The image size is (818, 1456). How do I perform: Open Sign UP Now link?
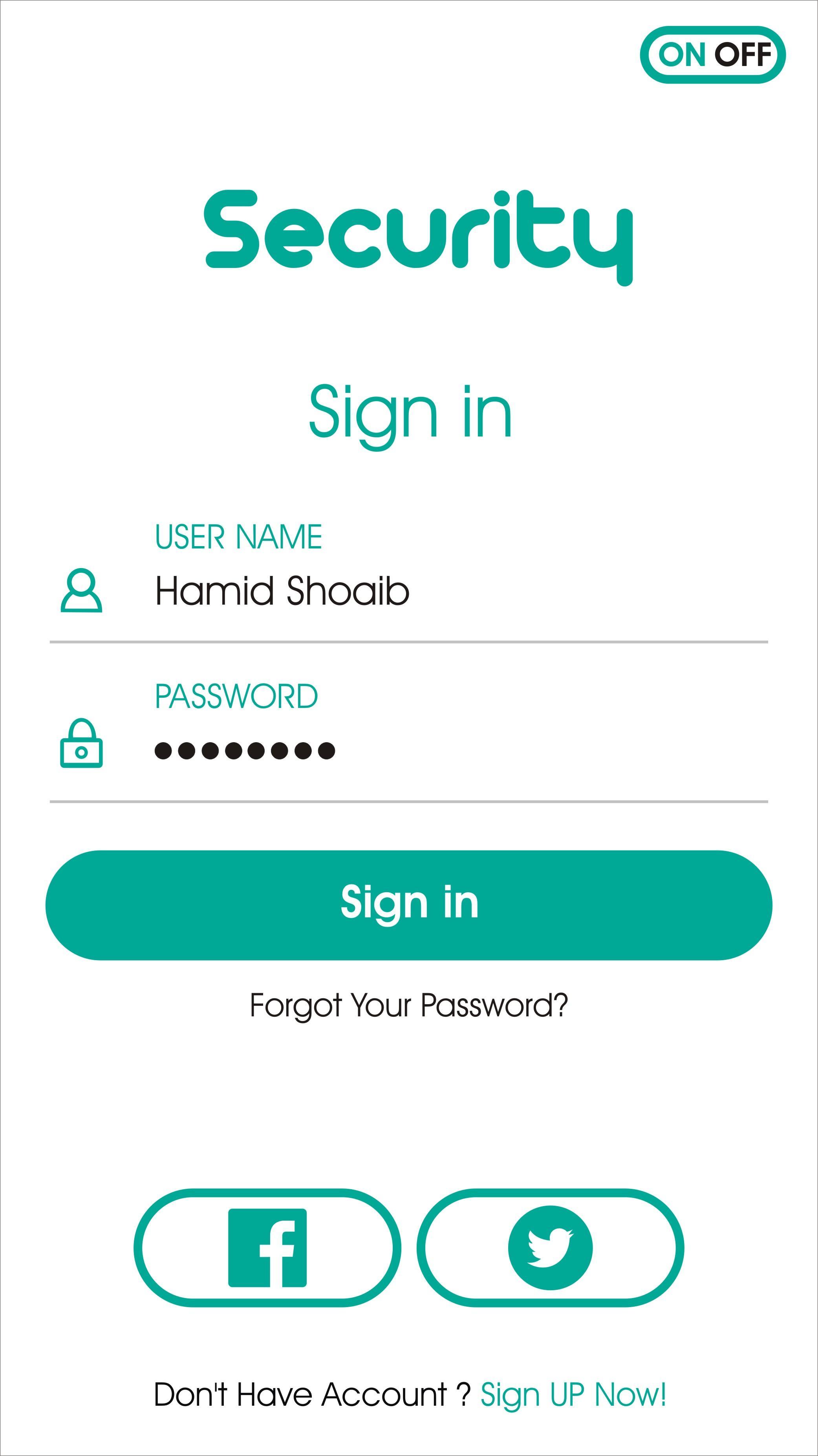click(x=573, y=1394)
